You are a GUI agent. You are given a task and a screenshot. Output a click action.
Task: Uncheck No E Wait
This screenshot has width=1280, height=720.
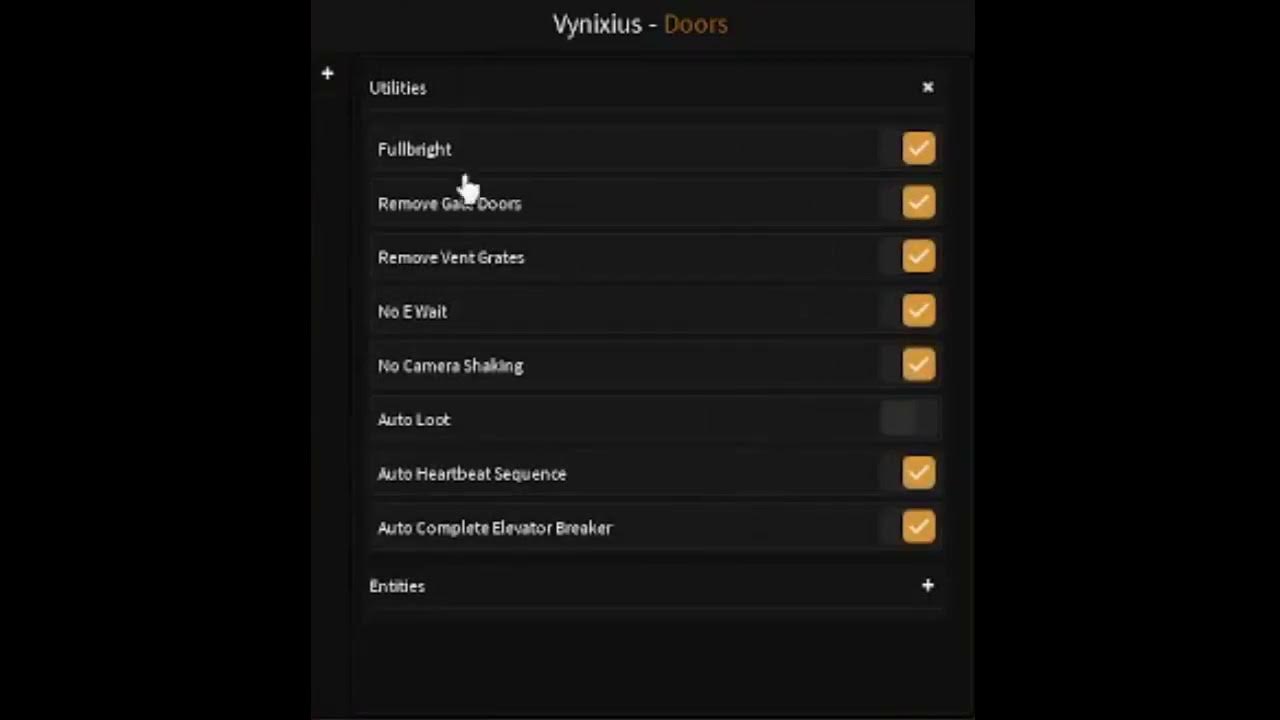[x=918, y=311]
